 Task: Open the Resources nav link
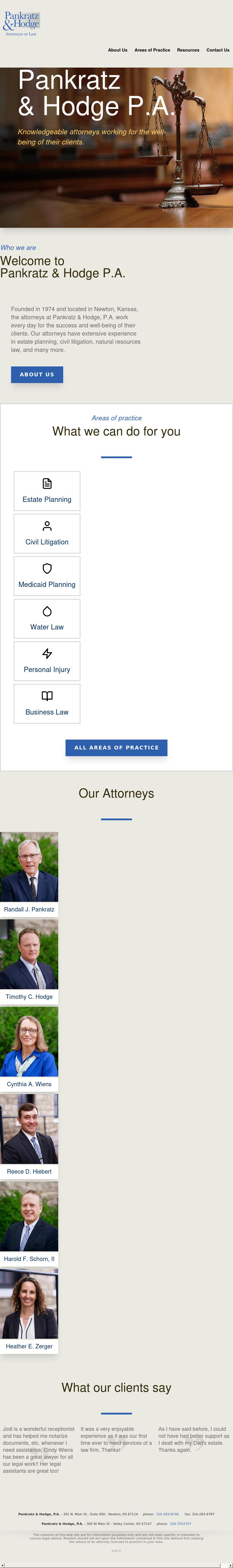[188, 50]
